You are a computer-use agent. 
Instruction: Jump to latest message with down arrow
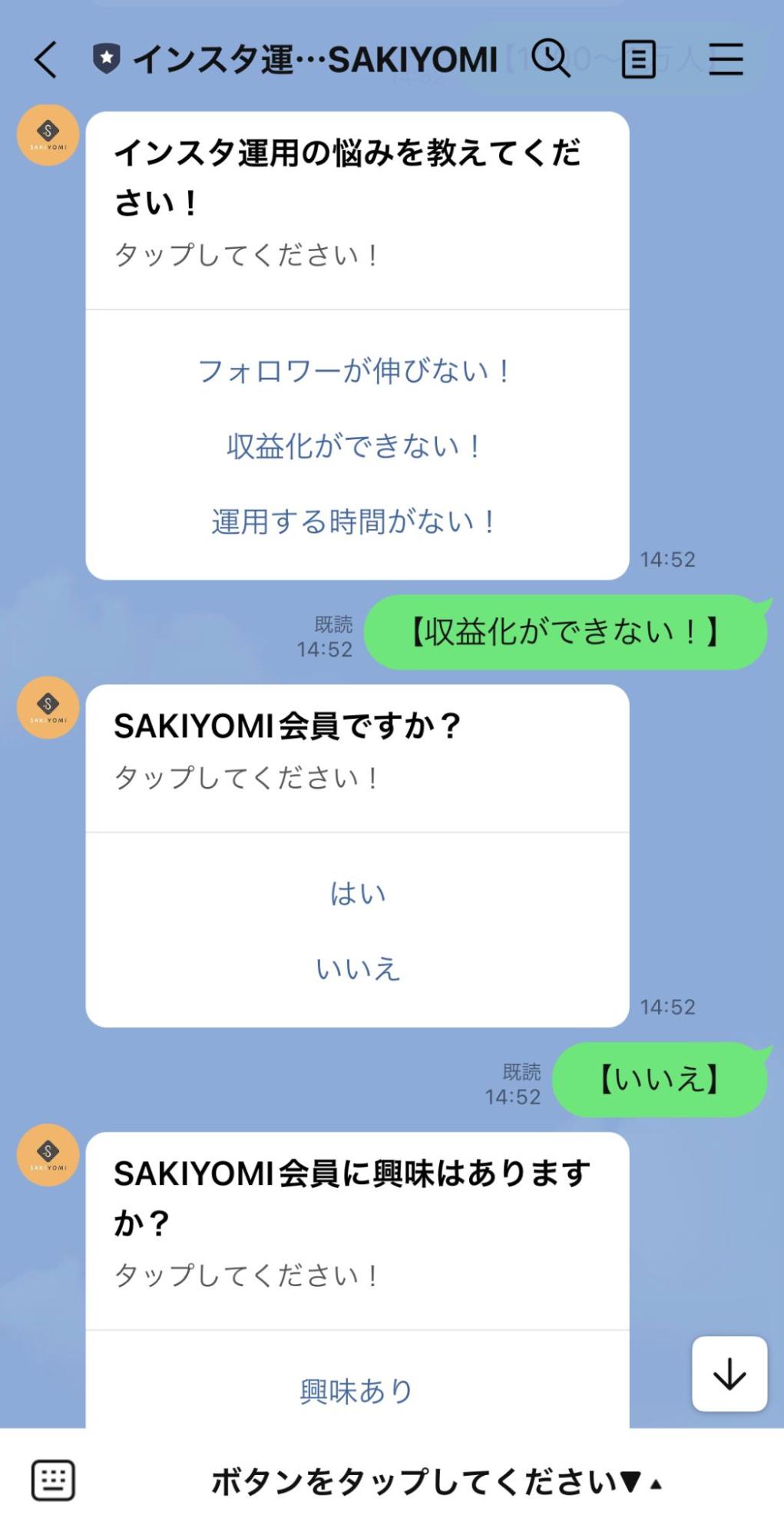(729, 1374)
